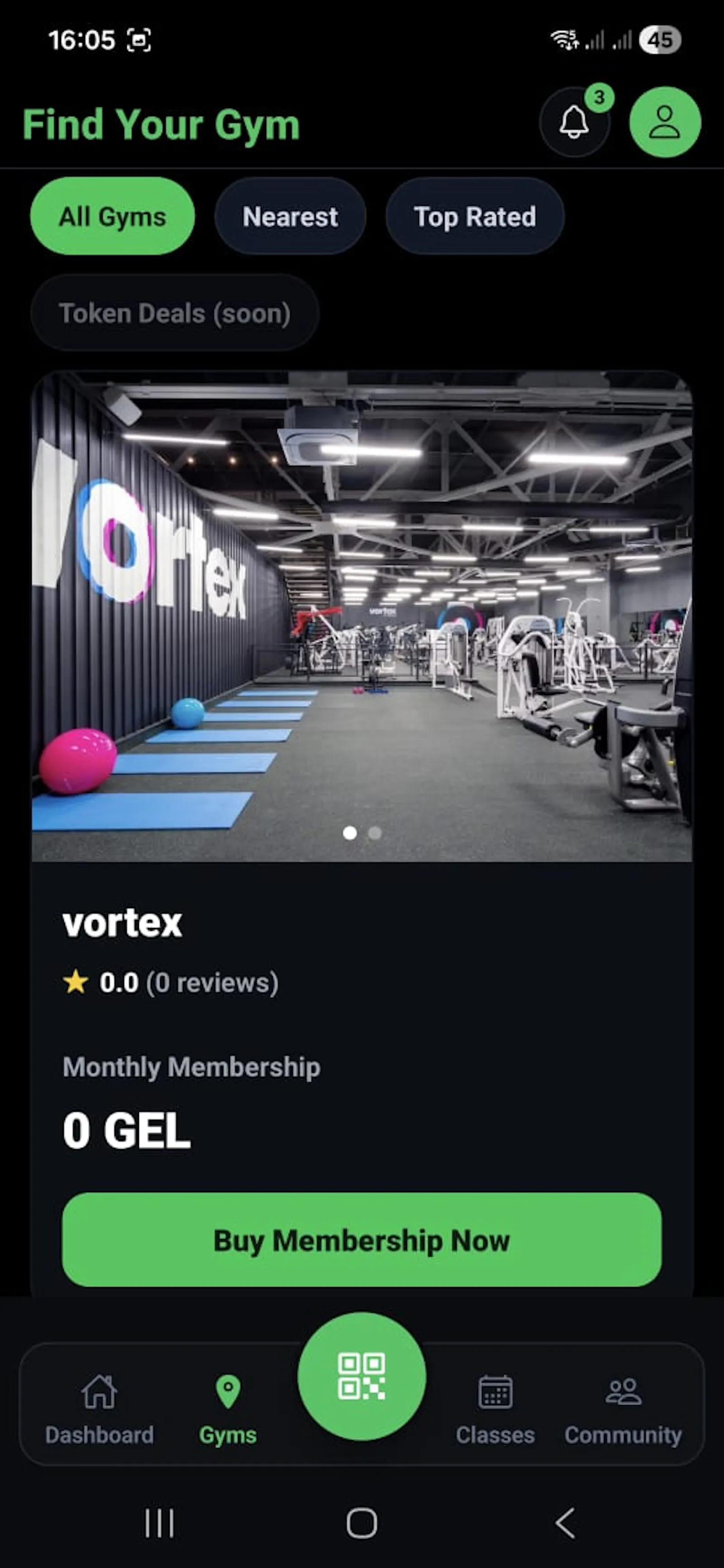Show Top Rated gyms
This screenshot has height=1568, width=724.
click(x=475, y=216)
